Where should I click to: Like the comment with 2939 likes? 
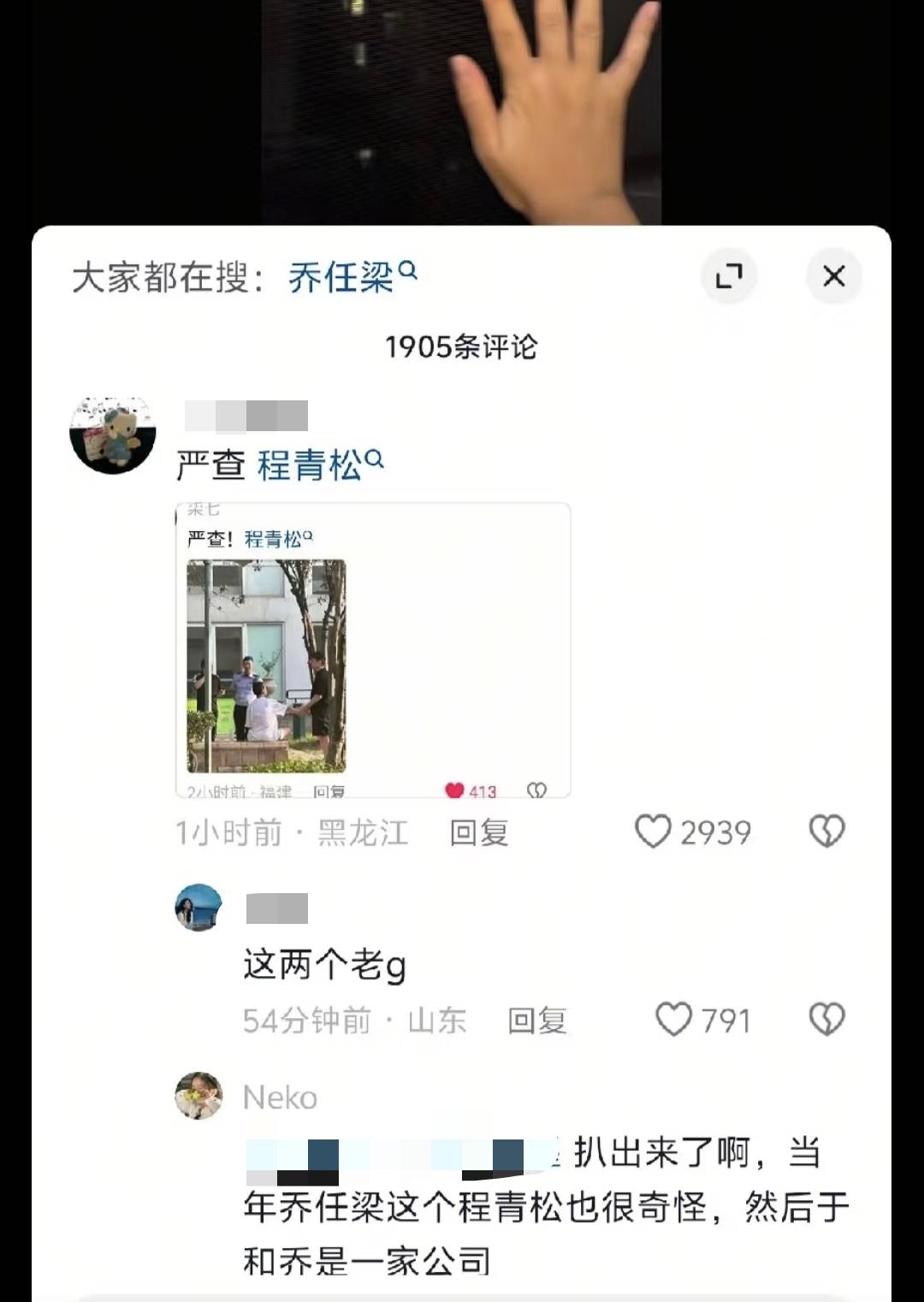coord(654,832)
